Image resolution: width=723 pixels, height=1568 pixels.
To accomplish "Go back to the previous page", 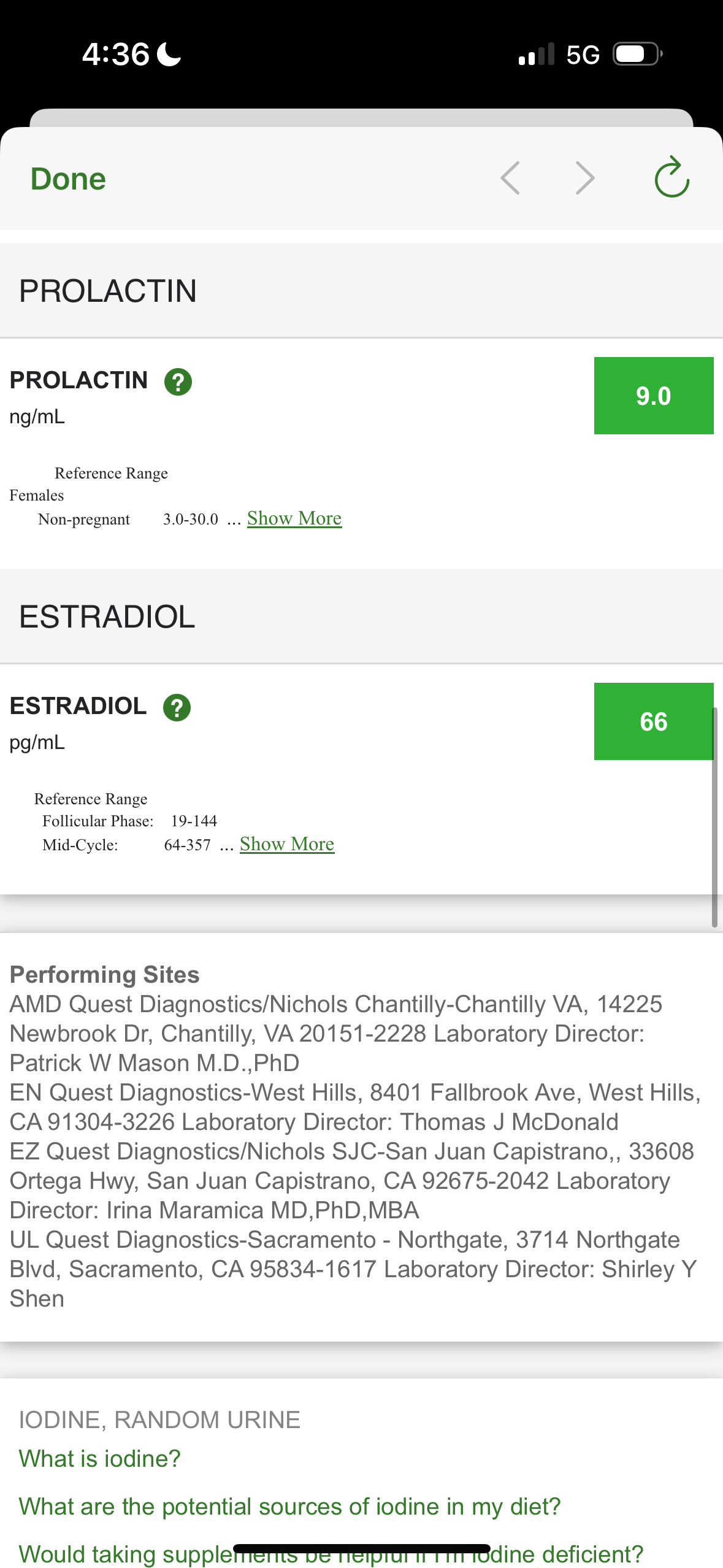I will (x=510, y=178).
